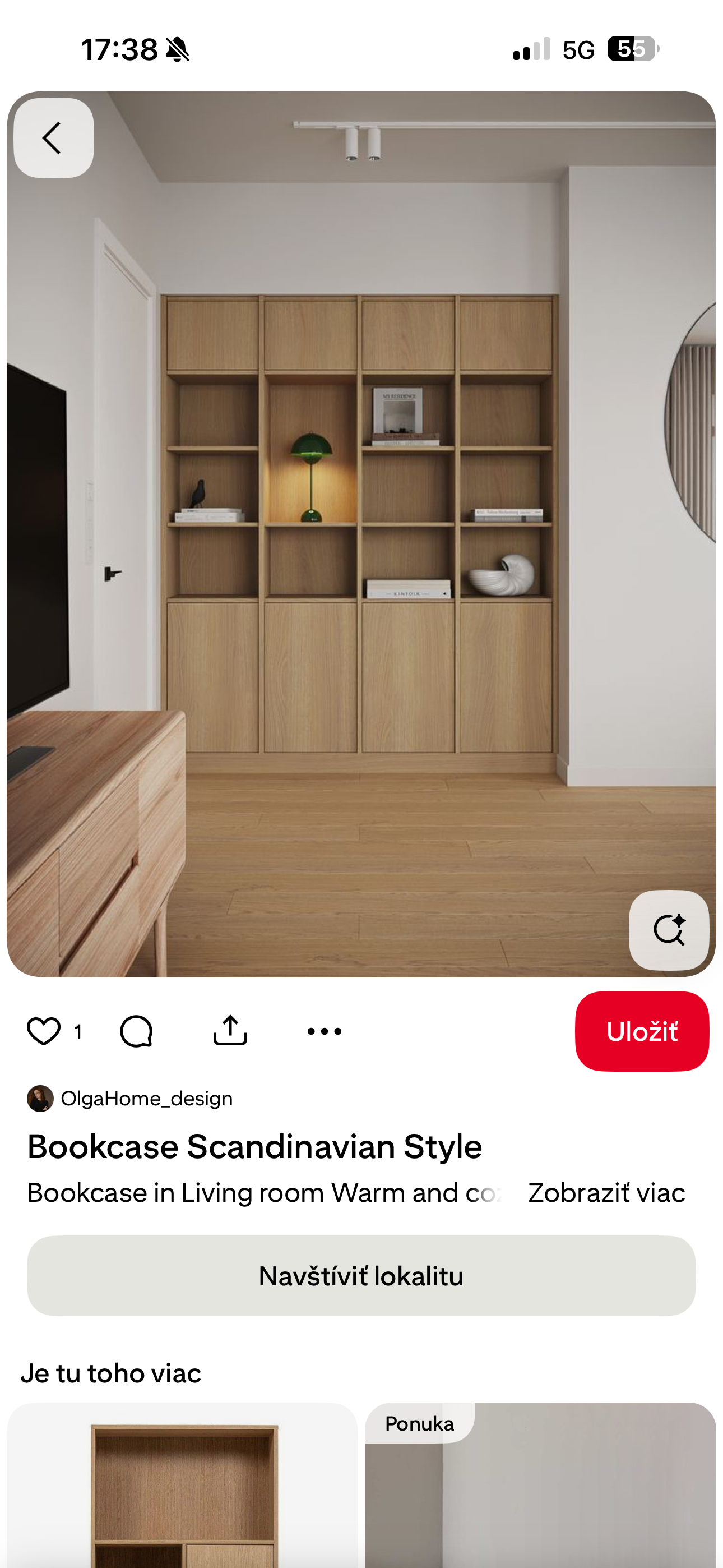
Task: Go back using the arrow button
Action: (54, 138)
